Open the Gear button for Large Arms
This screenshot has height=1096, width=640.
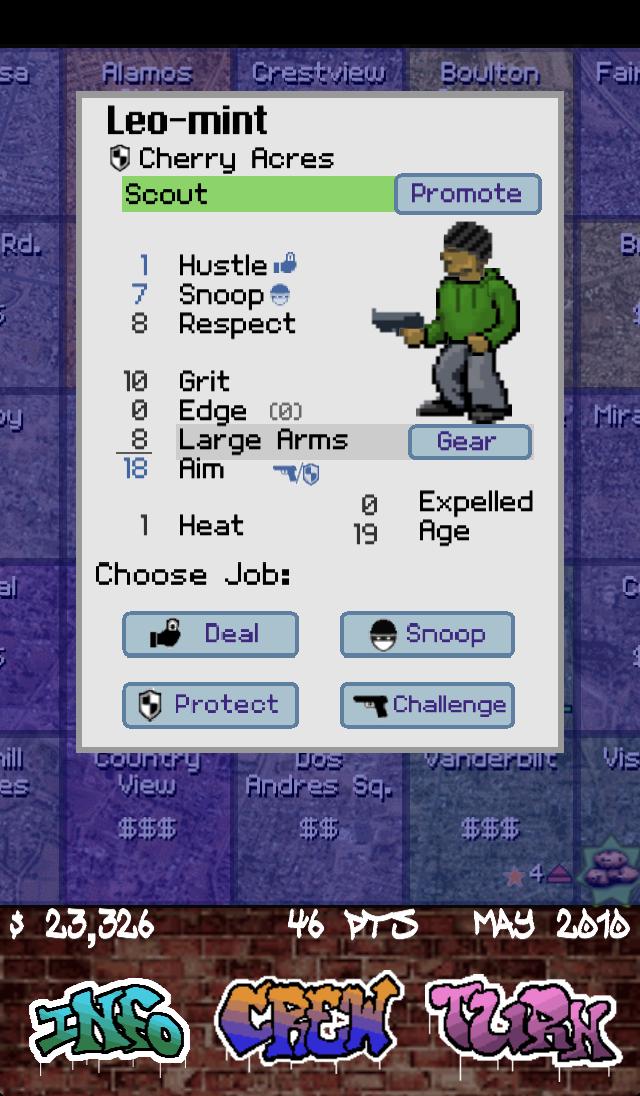pyautogui.click(x=468, y=441)
